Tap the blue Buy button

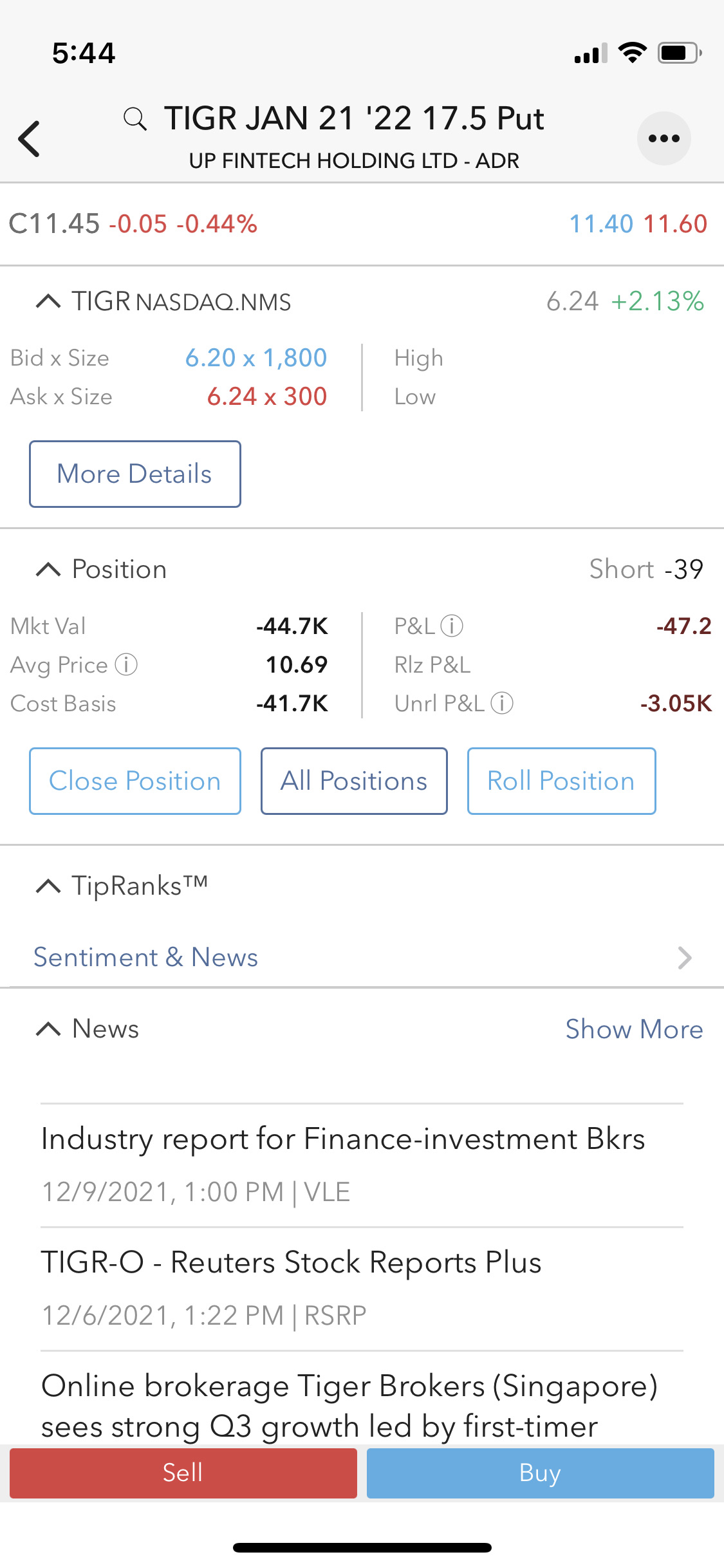click(x=541, y=1473)
